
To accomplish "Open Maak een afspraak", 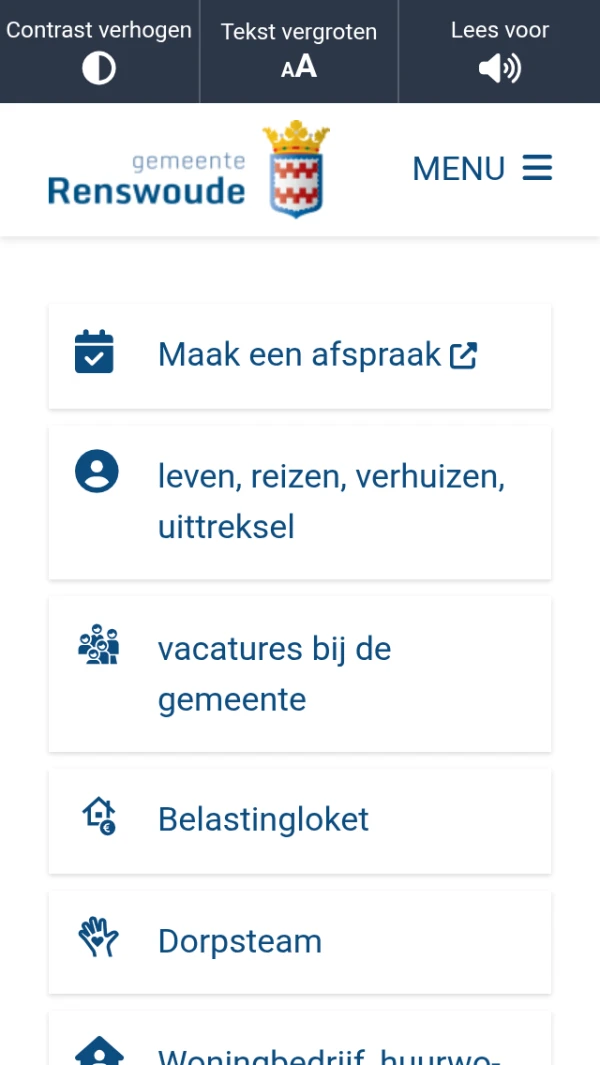I will click(x=300, y=355).
